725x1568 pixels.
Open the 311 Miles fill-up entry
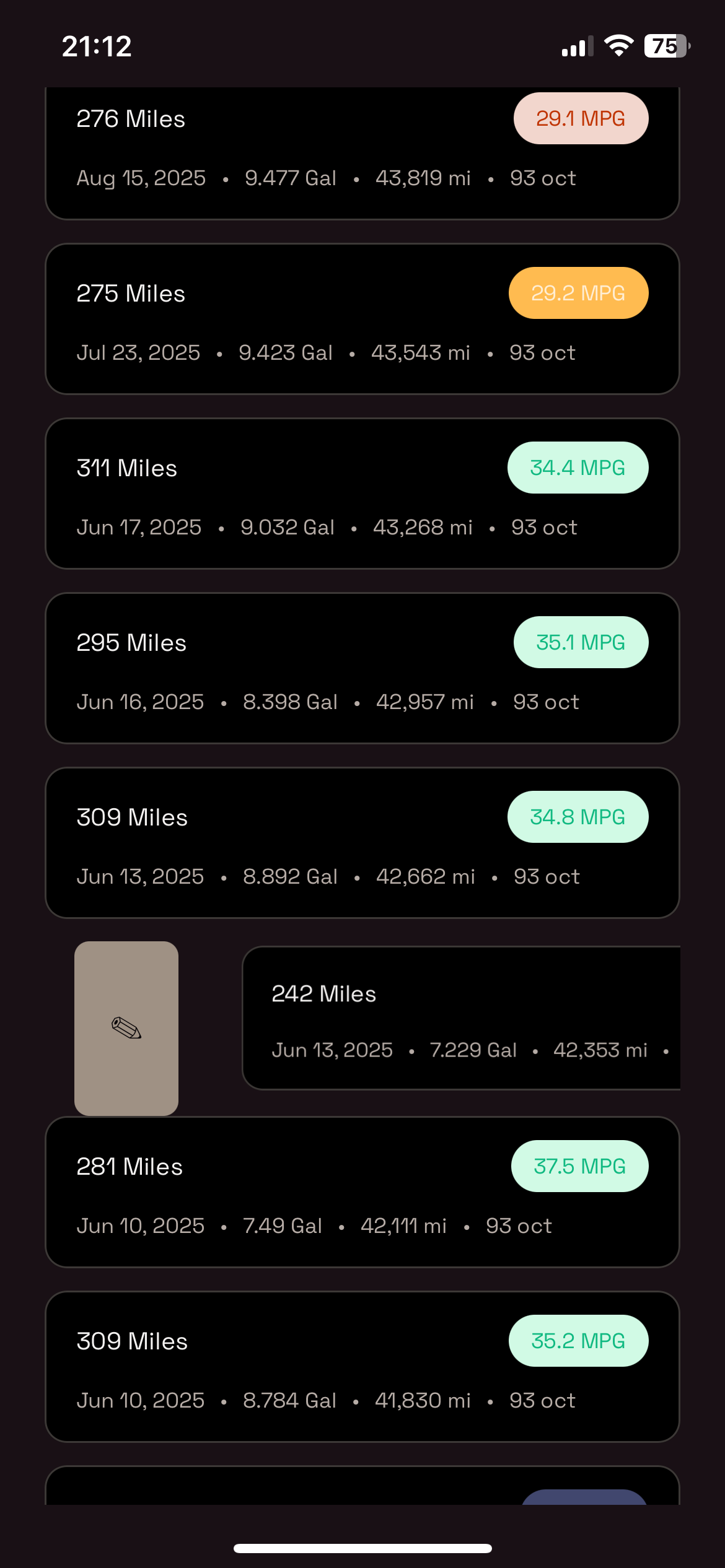coord(362,494)
